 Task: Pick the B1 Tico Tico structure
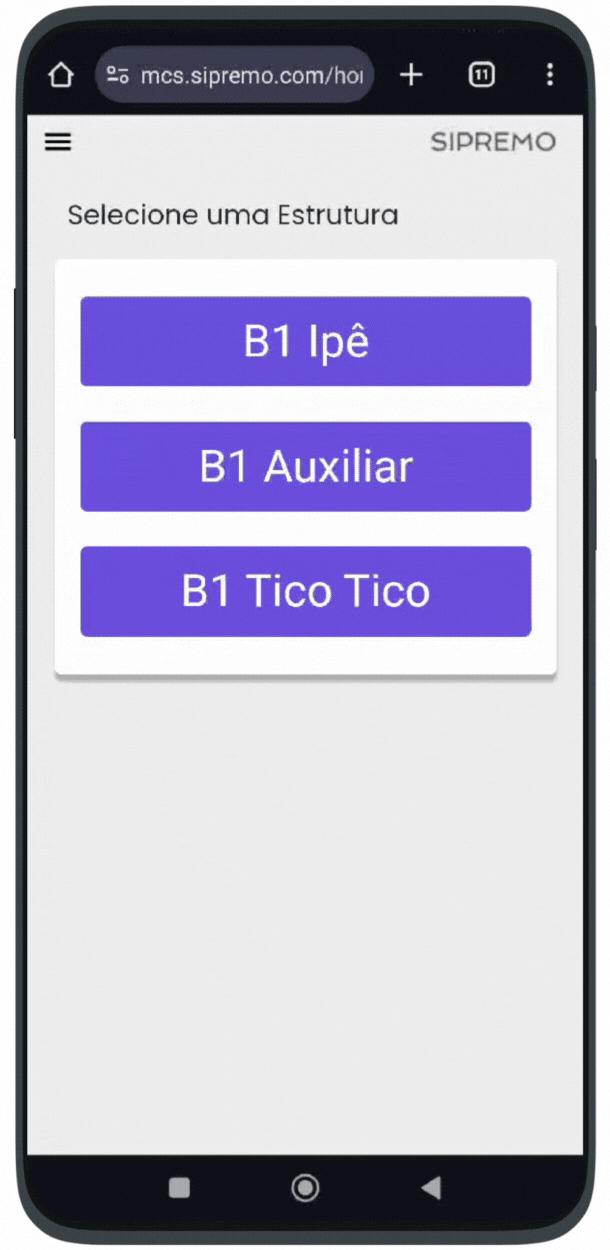click(305, 591)
